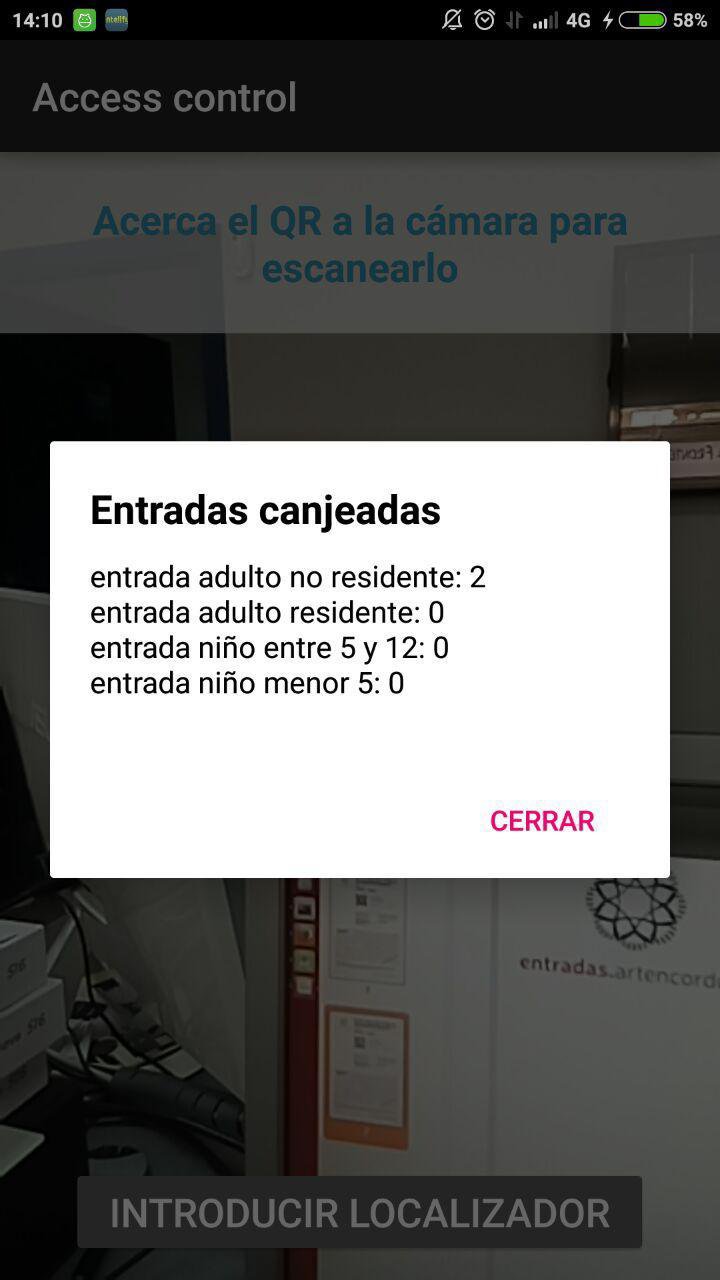Select the entrada niño menor 5 entry
The height and width of the screenshot is (1280, 720).
coord(250,683)
